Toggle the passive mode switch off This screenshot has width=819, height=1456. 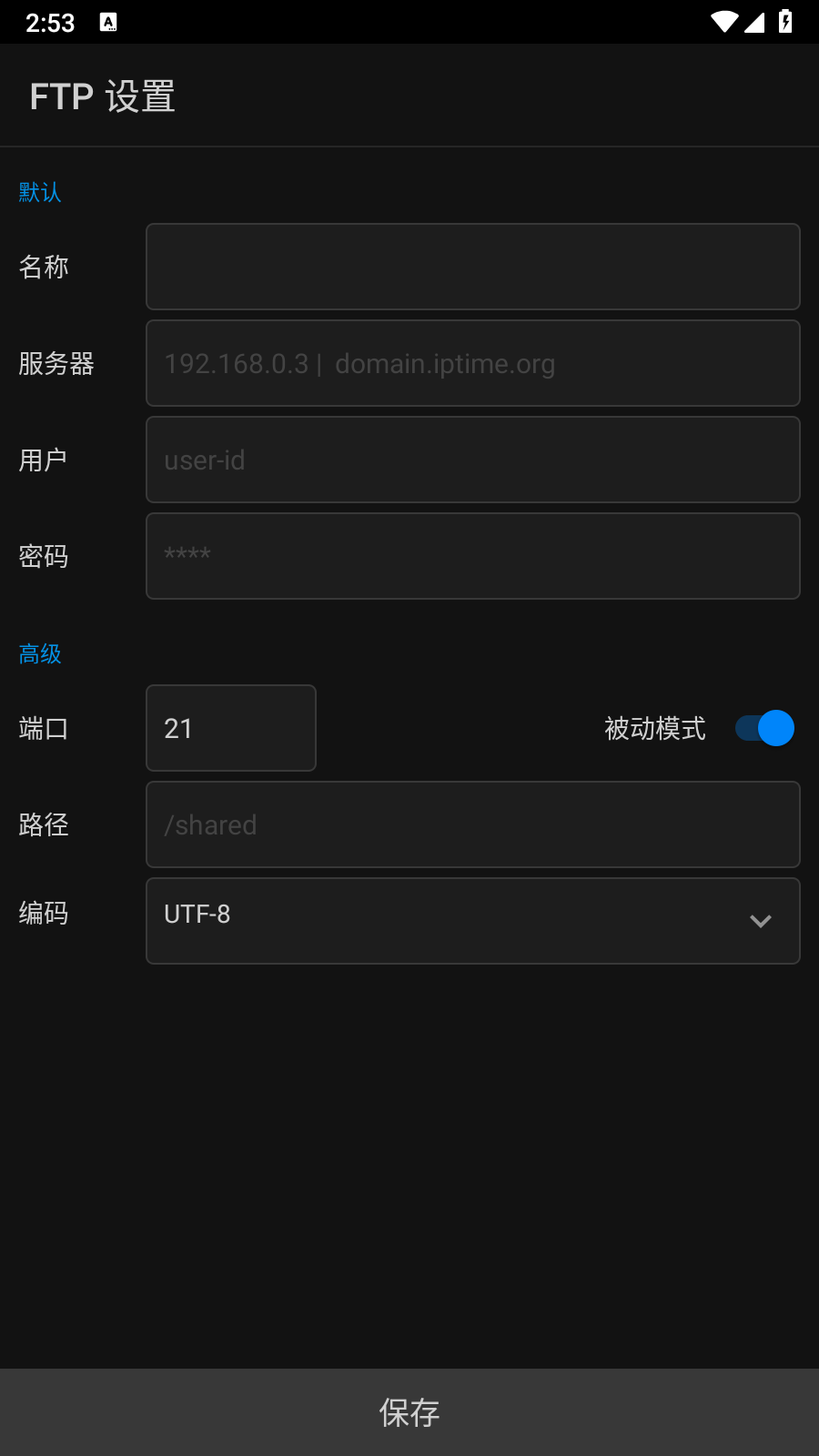764,728
